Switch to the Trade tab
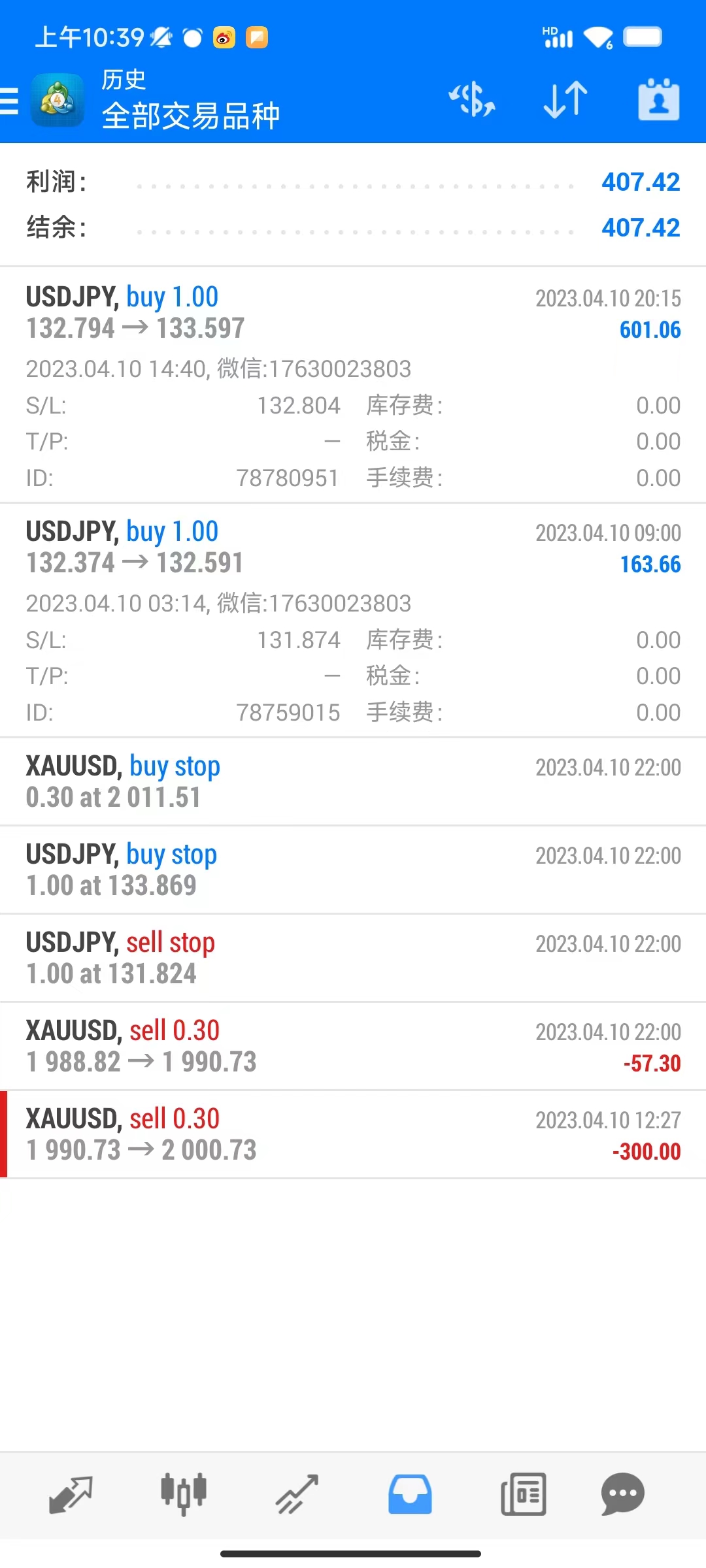This screenshot has height=1568, width=706. coord(297,1494)
